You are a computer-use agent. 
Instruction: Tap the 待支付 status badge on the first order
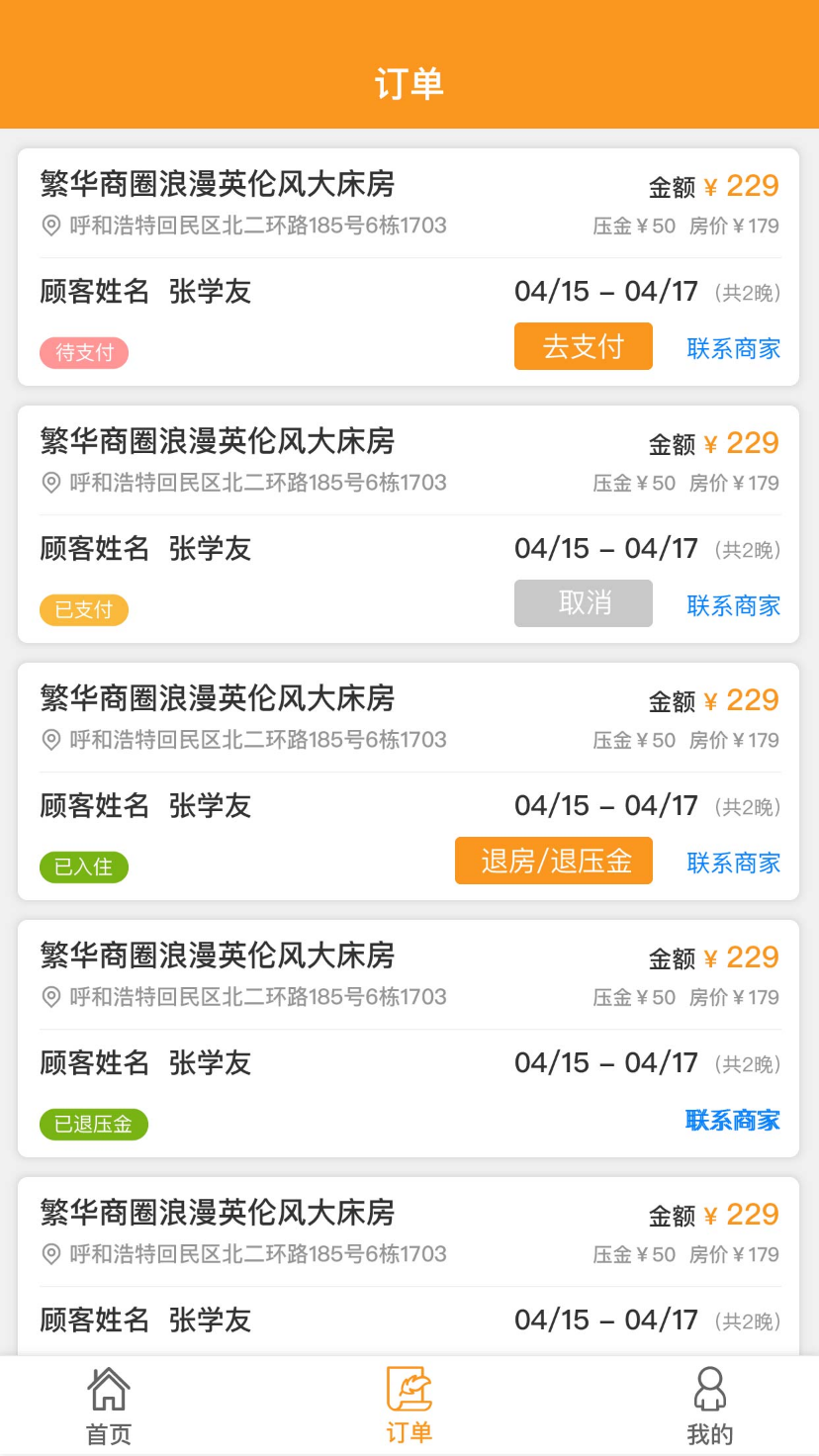tap(83, 352)
